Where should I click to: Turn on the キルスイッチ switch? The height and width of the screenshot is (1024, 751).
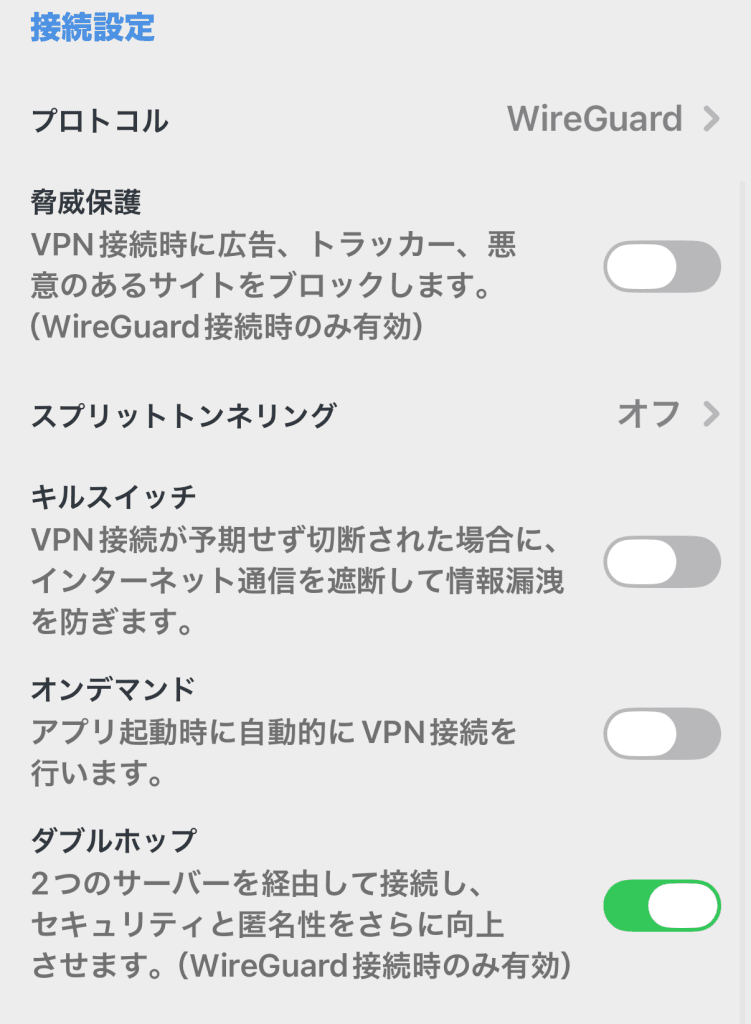662,562
